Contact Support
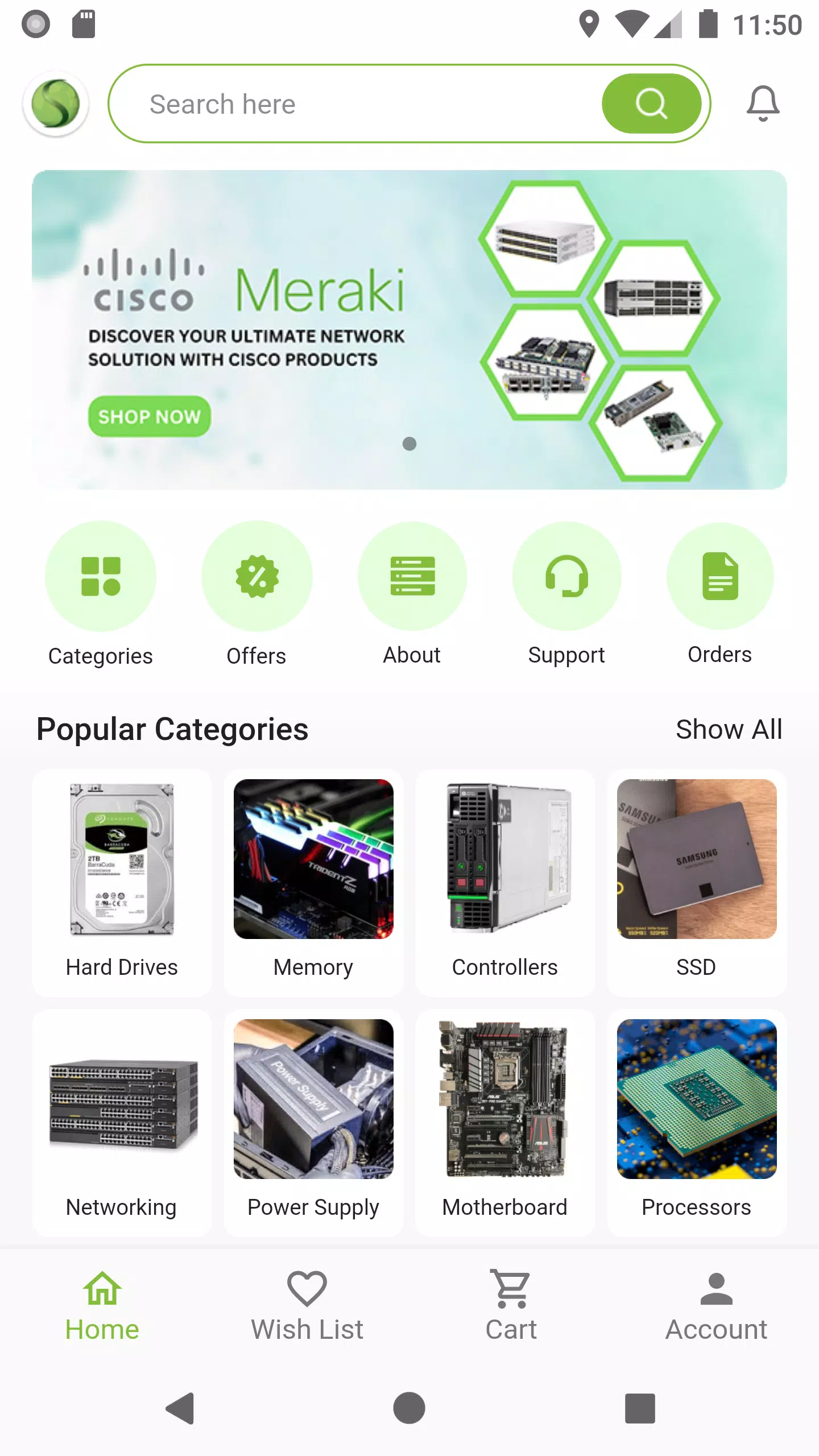819x1456 pixels. pos(566,577)
